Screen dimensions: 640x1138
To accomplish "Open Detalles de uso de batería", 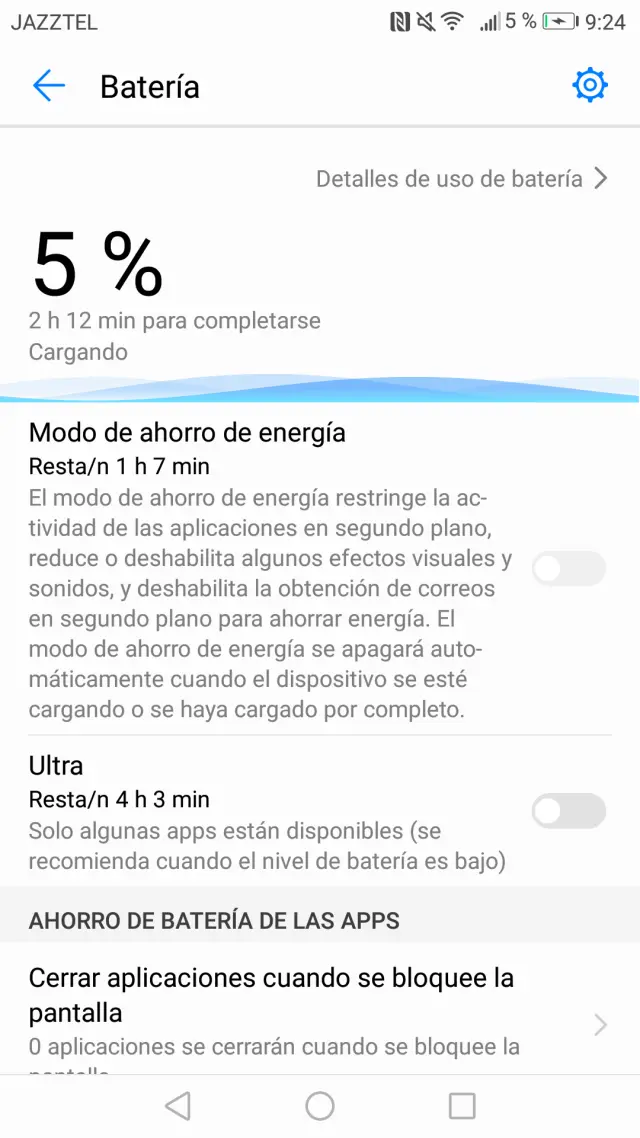I will coord(461,179).
